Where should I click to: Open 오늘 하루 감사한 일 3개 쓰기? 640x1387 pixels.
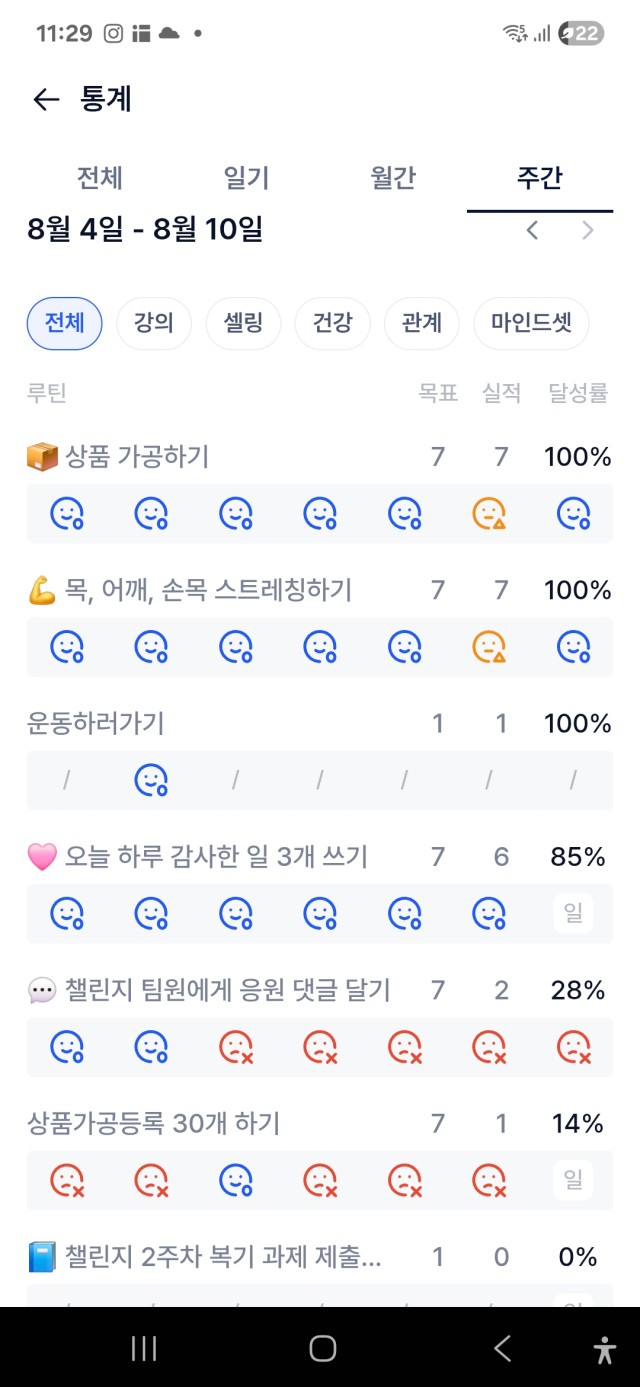320,857
